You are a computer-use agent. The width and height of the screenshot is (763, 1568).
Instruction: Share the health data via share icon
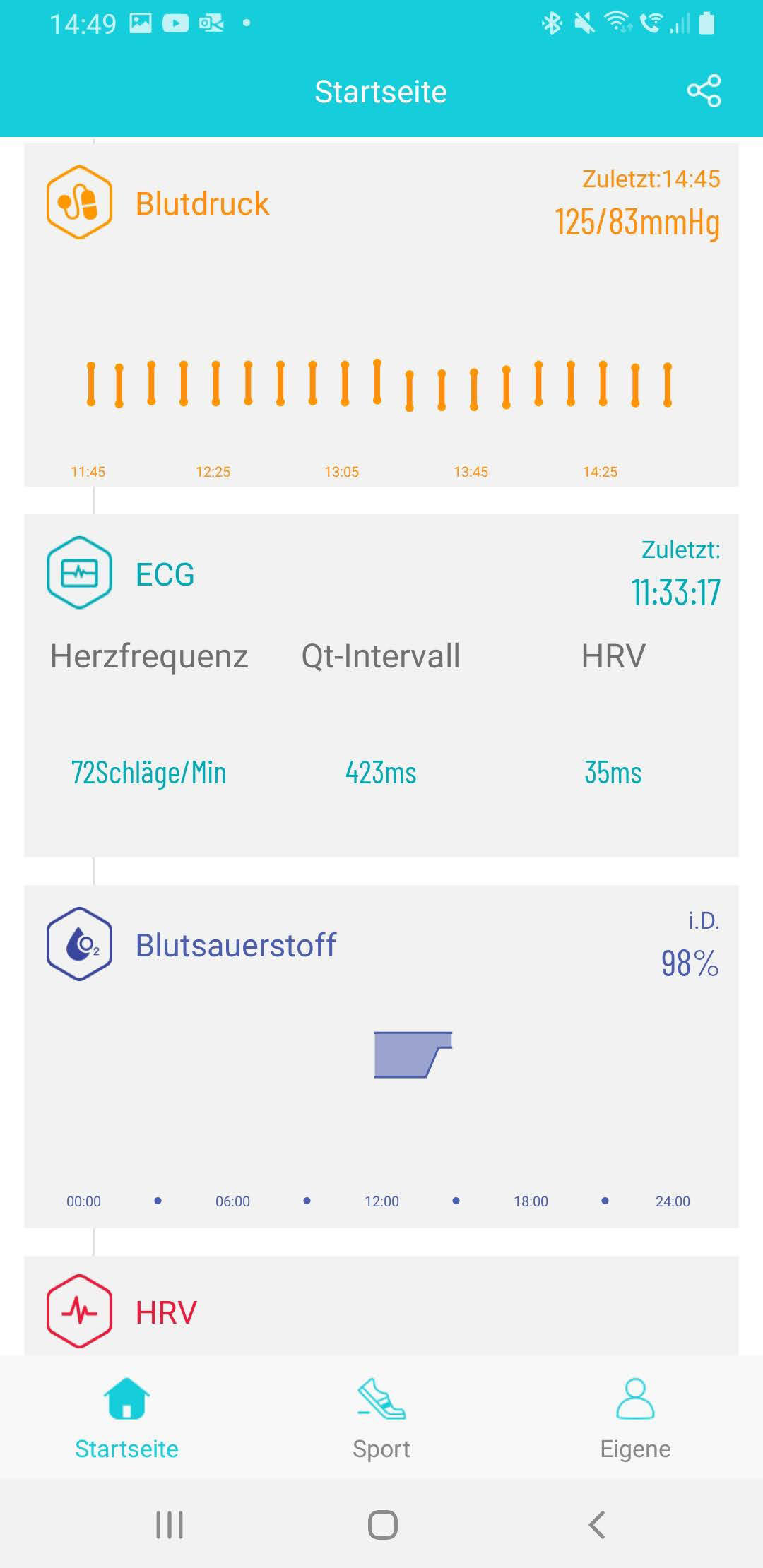tap(704, 91)
